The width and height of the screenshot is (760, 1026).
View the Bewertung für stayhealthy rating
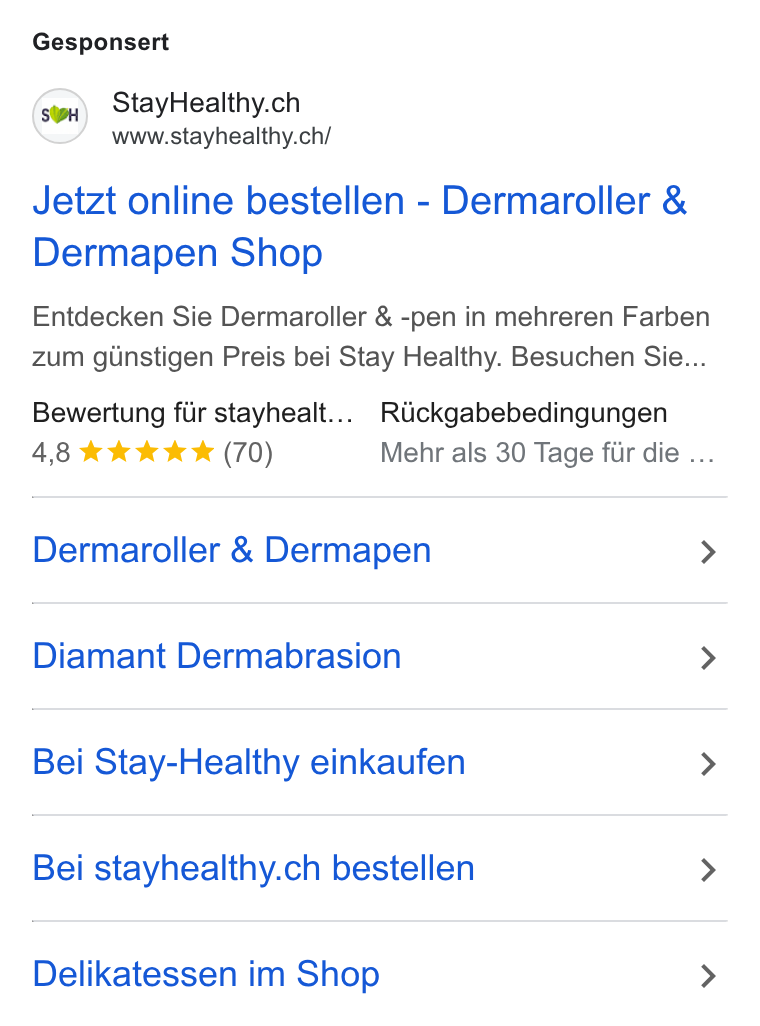192,433
